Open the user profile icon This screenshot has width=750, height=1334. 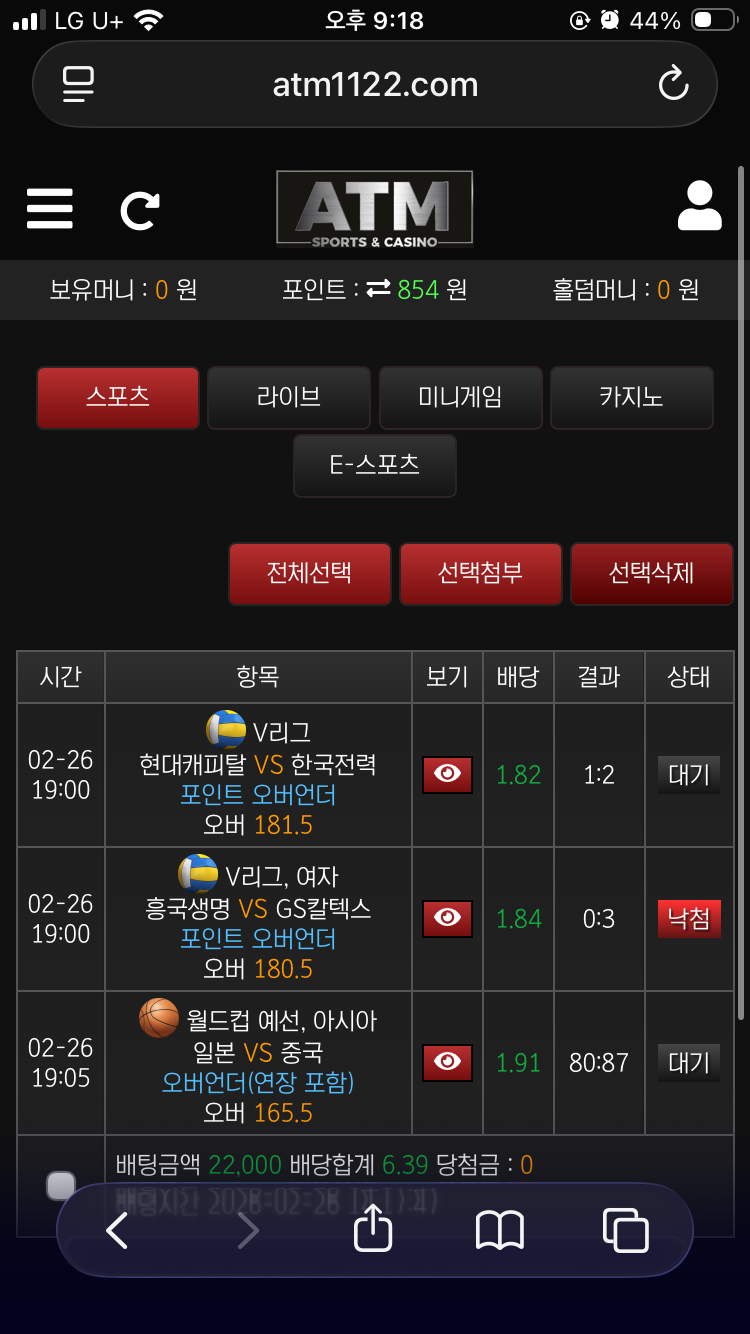pyautogui.click(x=699, y=207)
